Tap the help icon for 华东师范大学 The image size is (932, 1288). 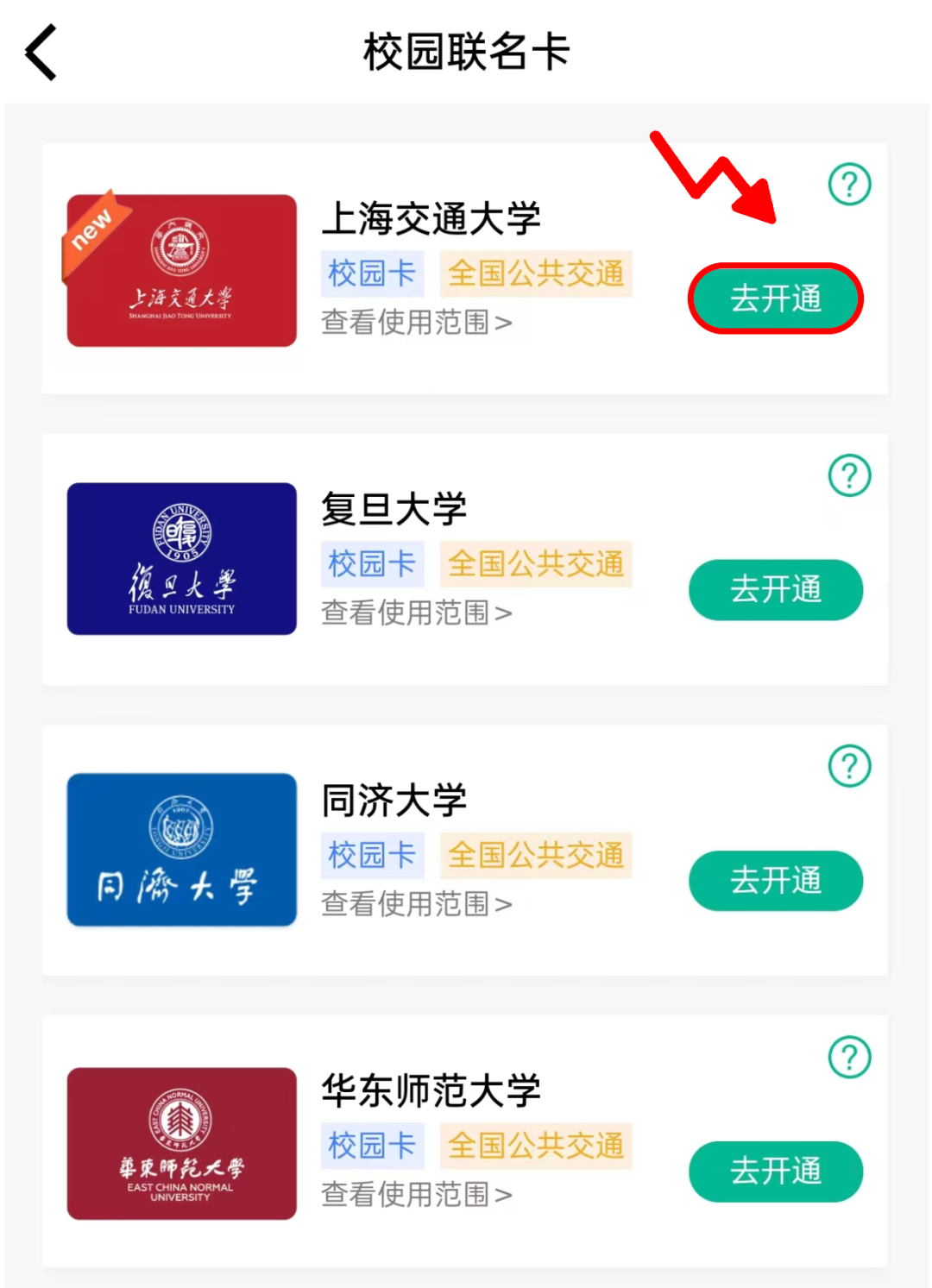pyautogui.click(x=850, y=1055)
